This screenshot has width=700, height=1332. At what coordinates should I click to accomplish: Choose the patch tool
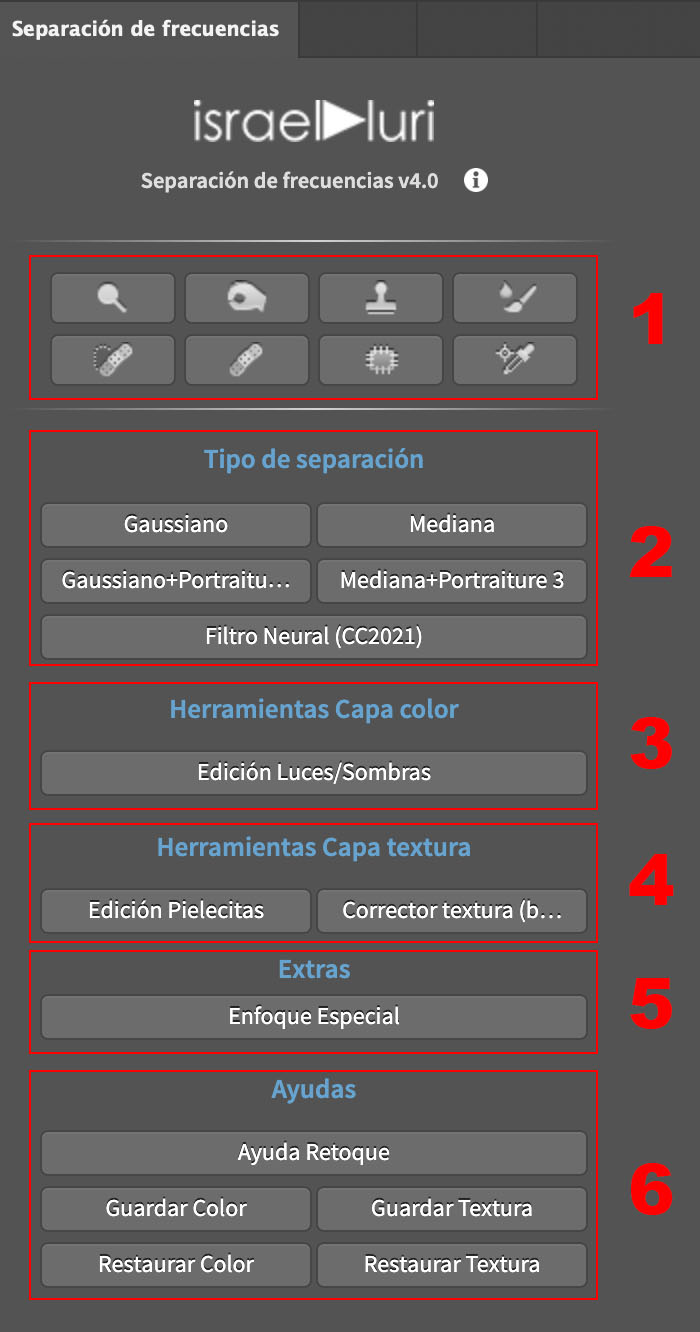[381, 360]
